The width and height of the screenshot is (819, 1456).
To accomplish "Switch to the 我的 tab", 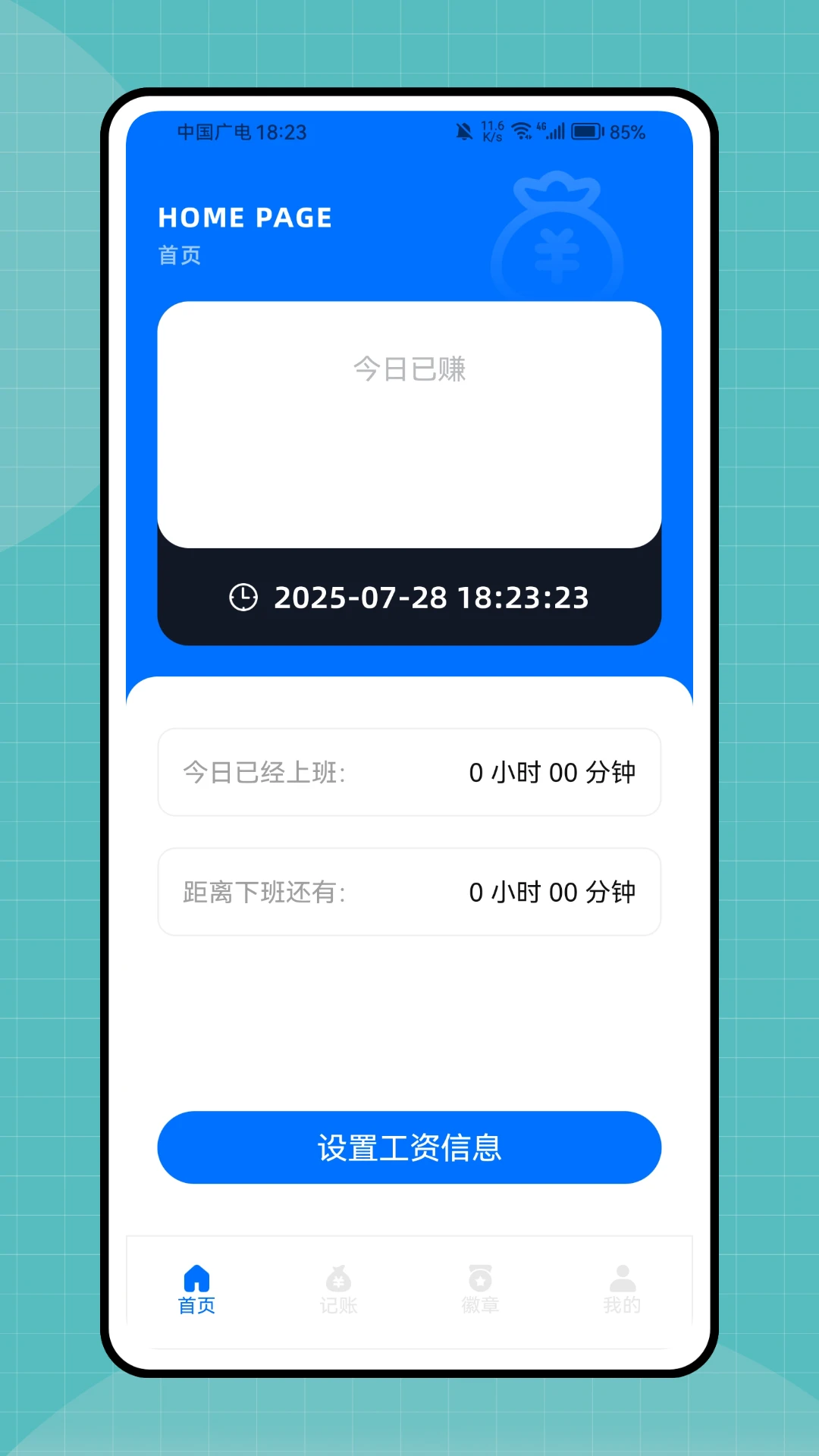I will point(623,1289).
